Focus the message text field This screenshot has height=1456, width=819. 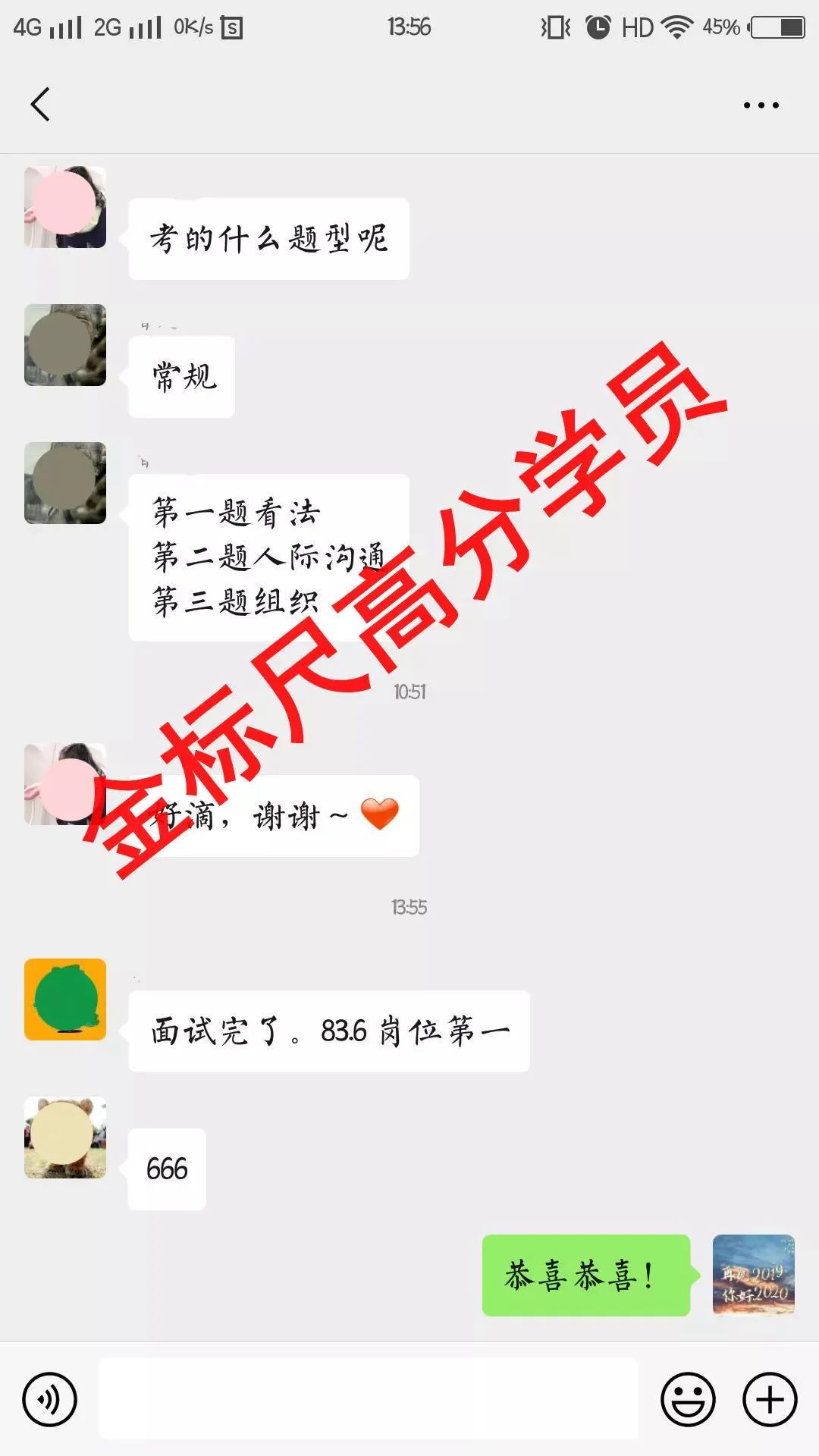pos(368,1399)
